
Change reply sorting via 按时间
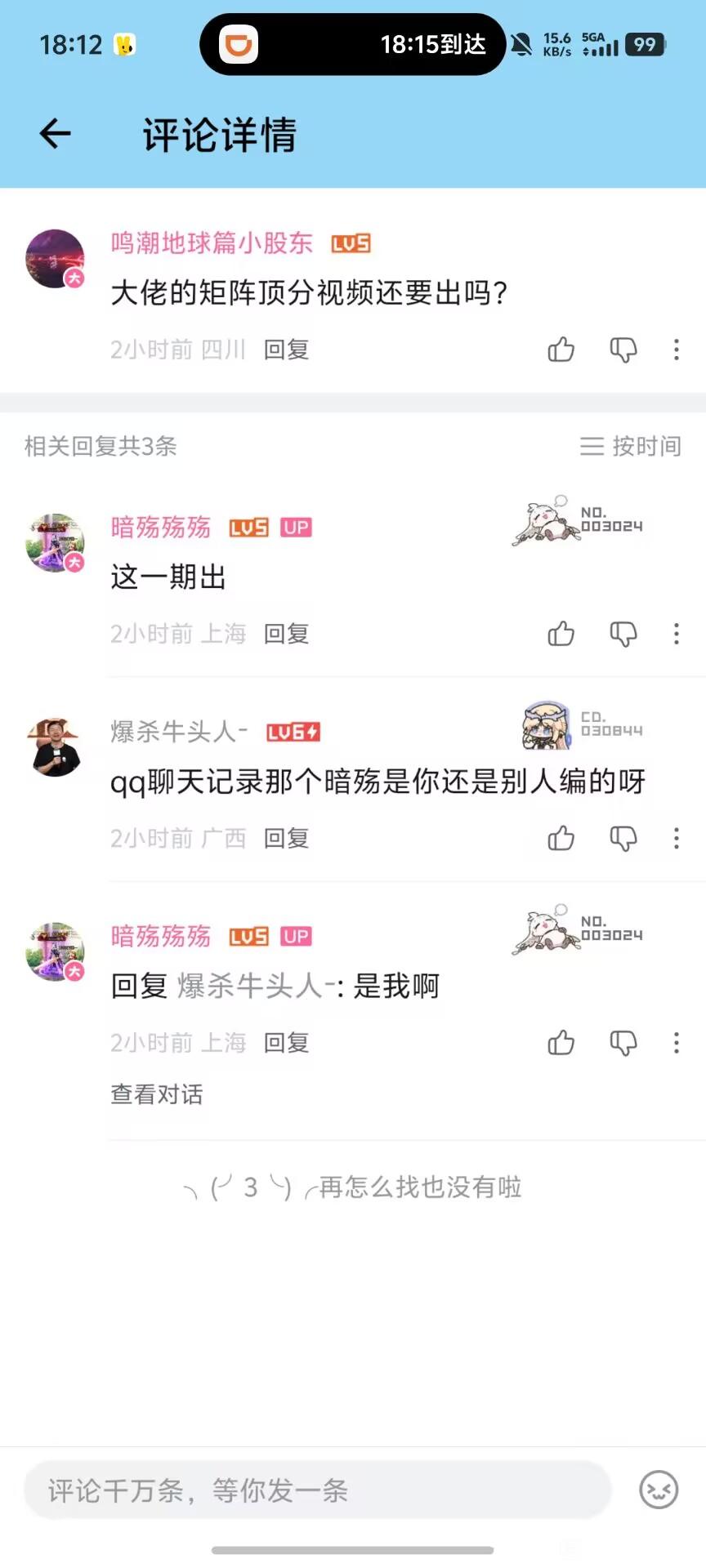pos(630,446)
